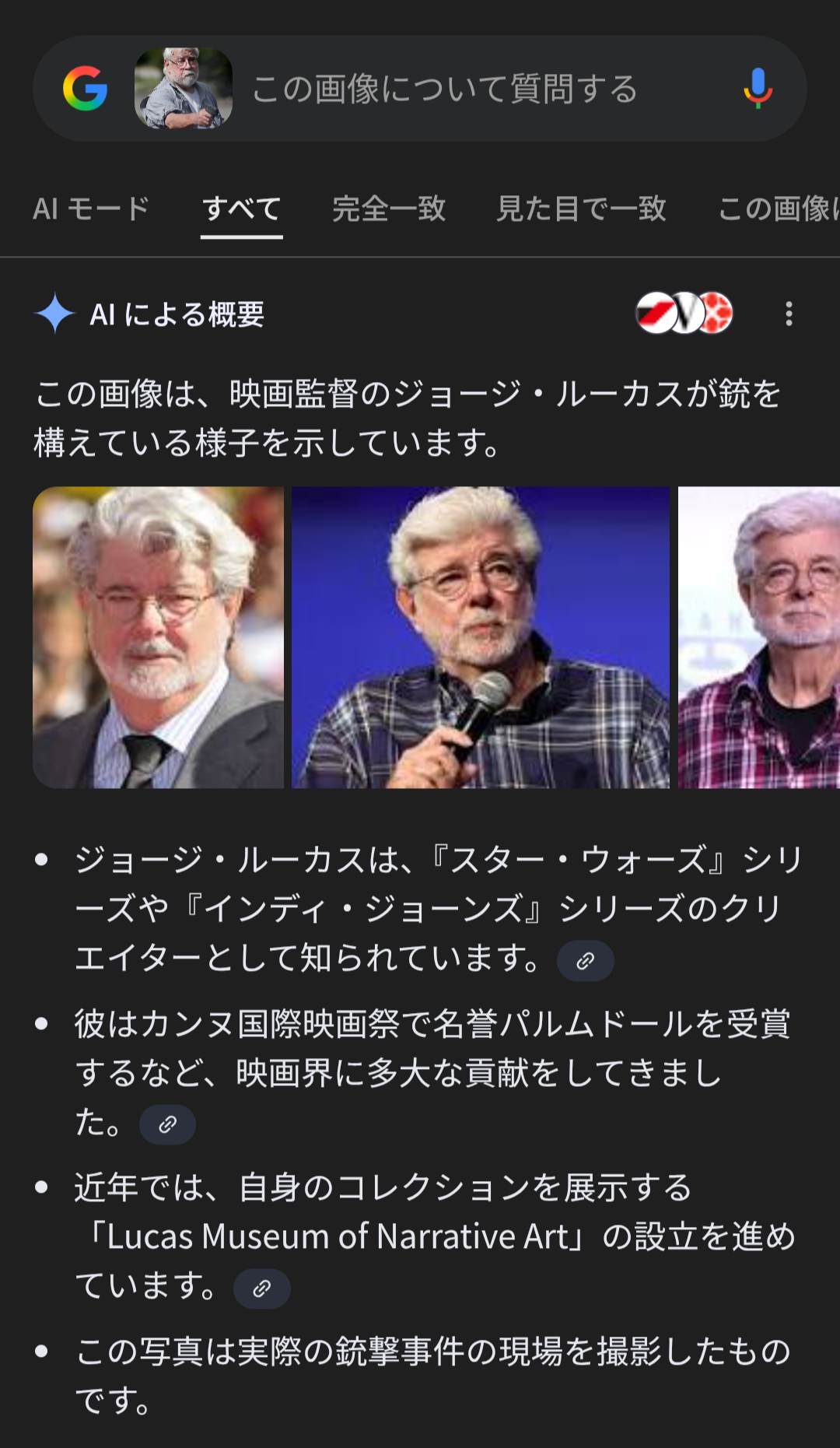Open the 見た目で一致 tab

pyautogui.click(x=581, y=209)
